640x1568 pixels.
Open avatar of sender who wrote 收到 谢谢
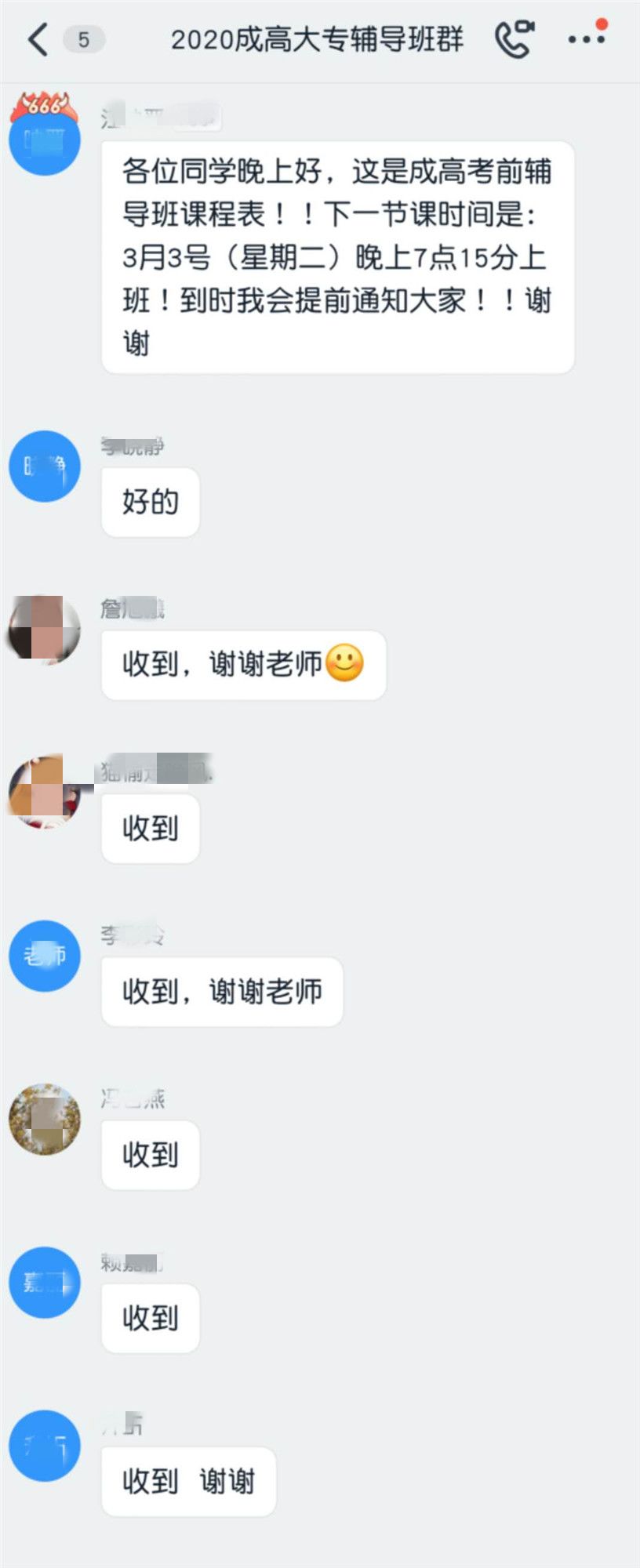[44, 1446]
